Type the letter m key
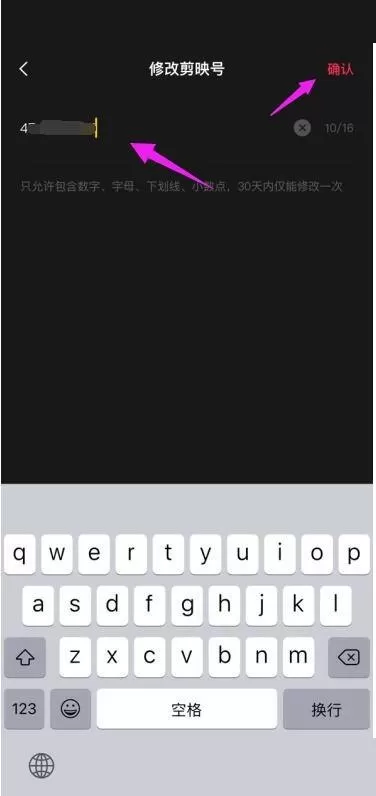376x796 pixels. pyautogui.click(x=298, y=657)
